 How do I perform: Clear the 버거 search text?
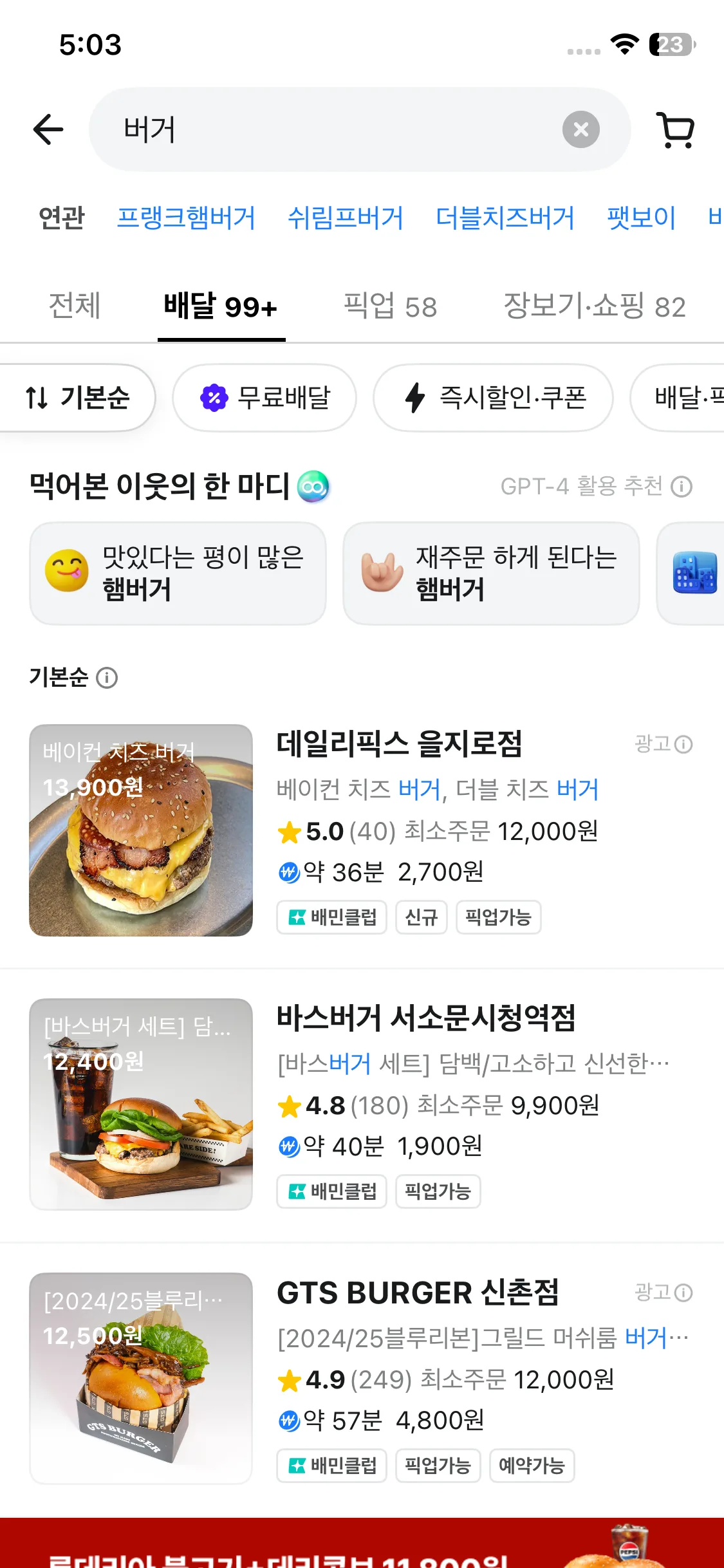point(580,129)
